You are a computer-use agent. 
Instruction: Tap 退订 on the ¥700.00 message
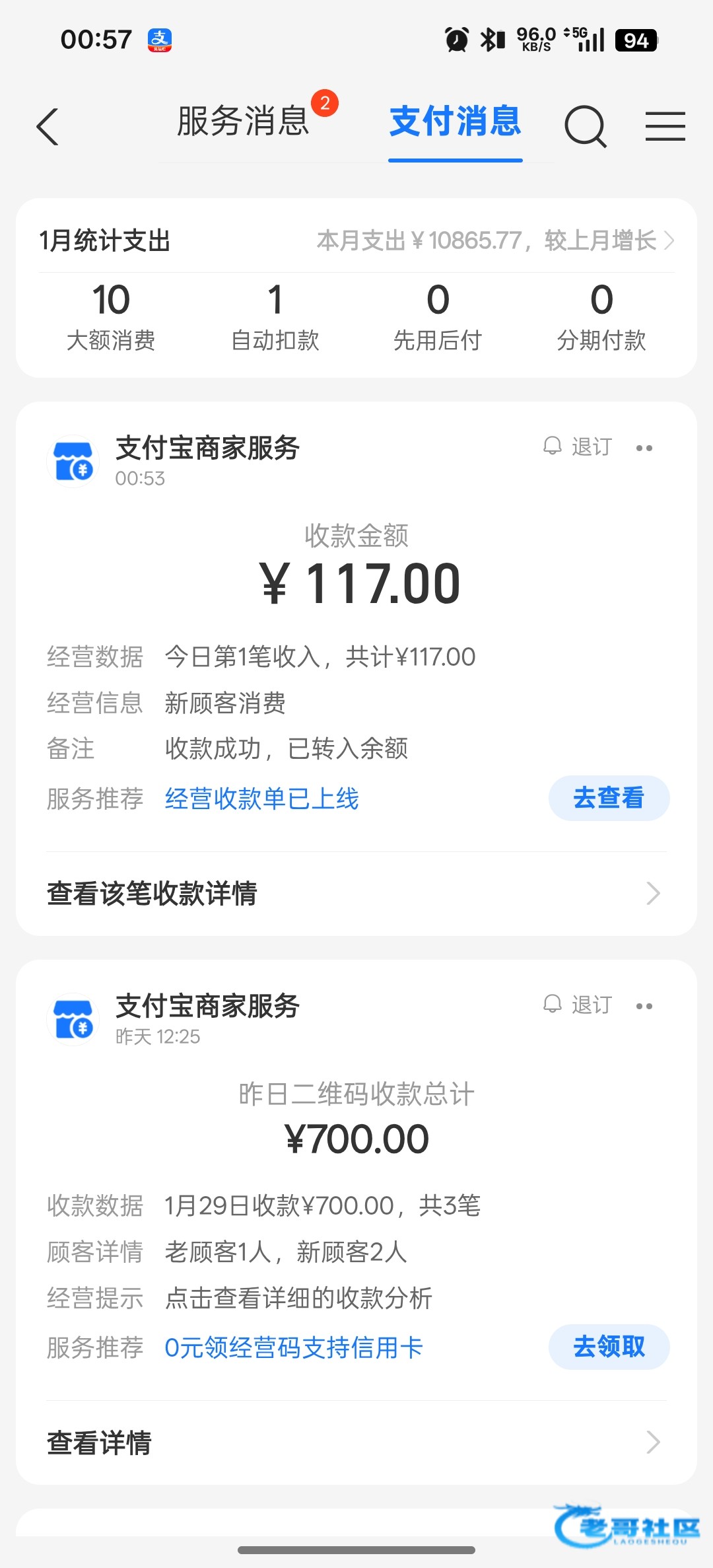[579, 1005]
